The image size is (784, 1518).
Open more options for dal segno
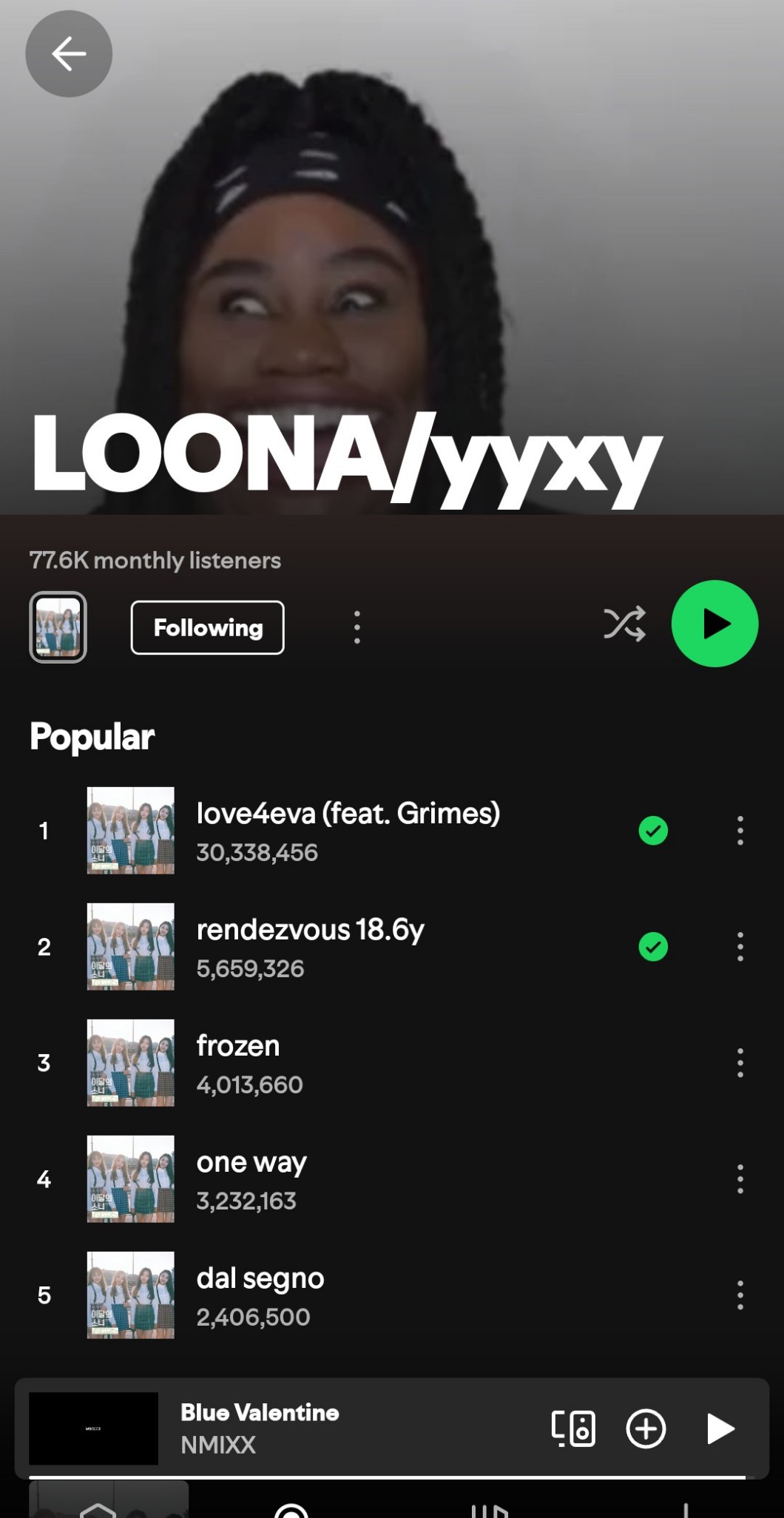[x=740, y=1295]
